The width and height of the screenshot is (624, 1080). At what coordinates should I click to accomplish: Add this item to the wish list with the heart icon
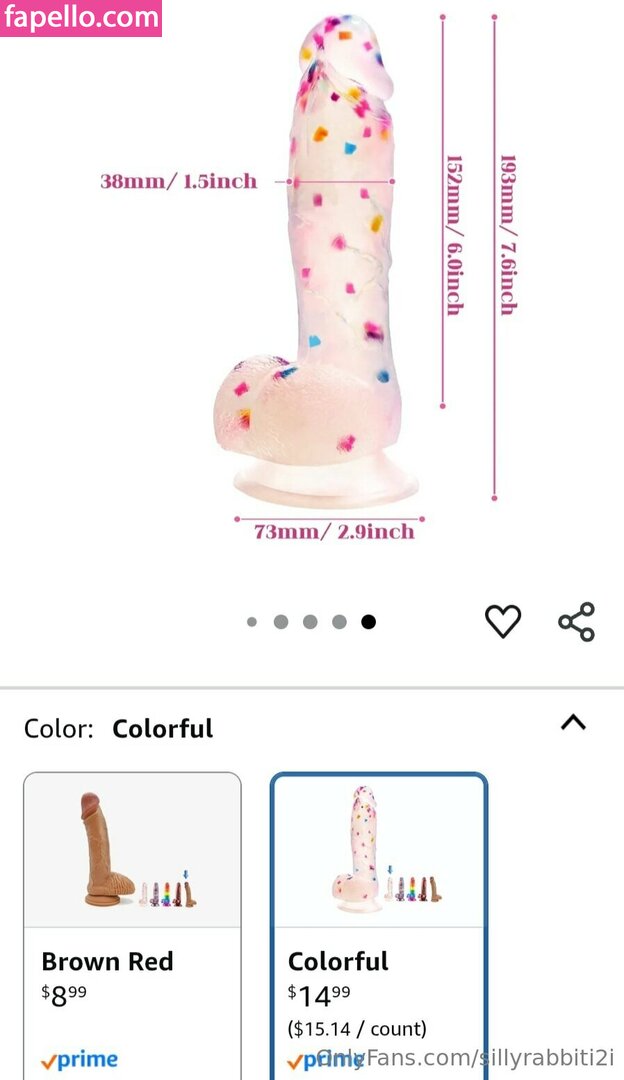pos(503,621)
